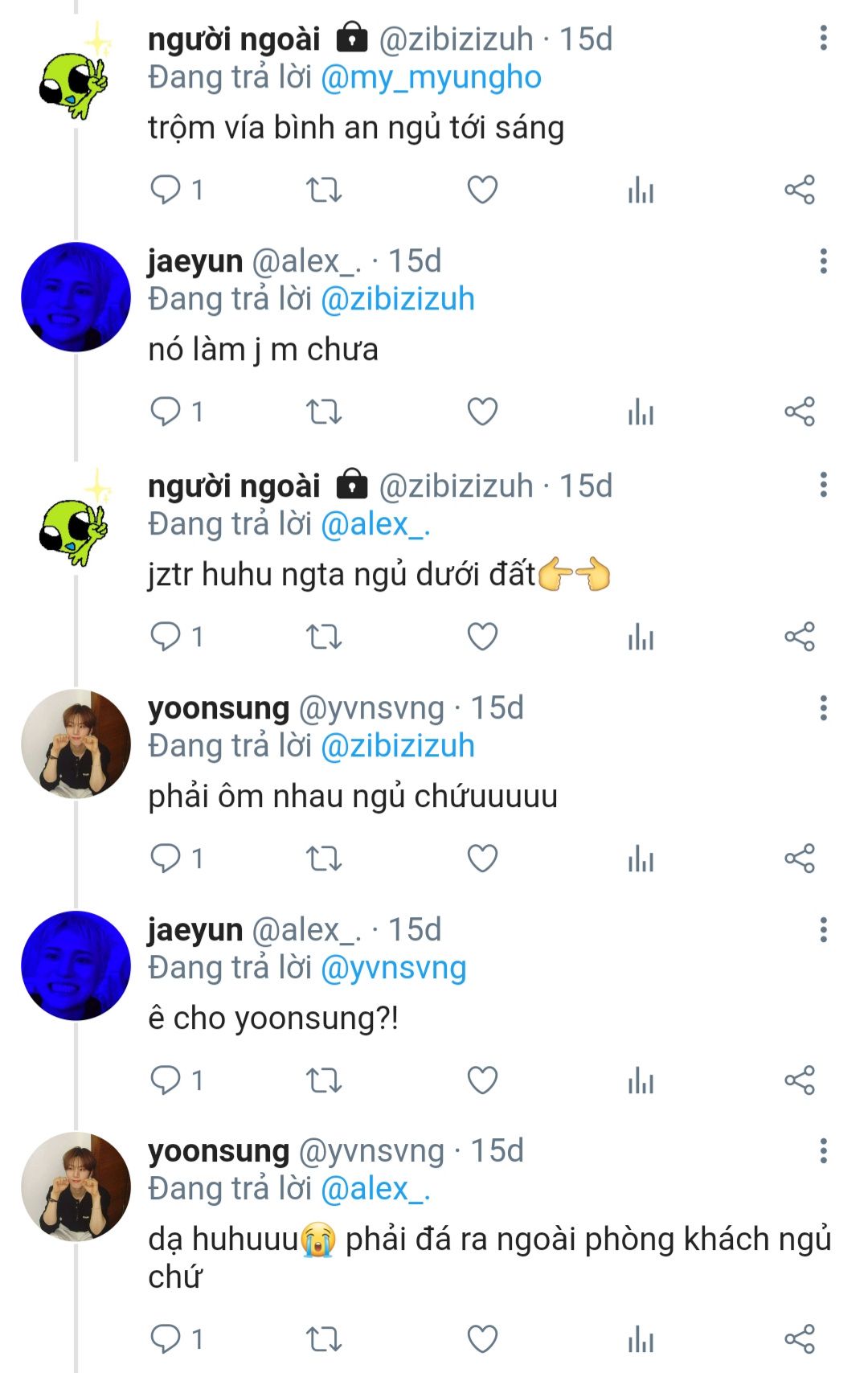Open overflow menu on 'dạ huhuuu' tweet
This screenshot has width=868, height=1373.
pos(823,1151)
